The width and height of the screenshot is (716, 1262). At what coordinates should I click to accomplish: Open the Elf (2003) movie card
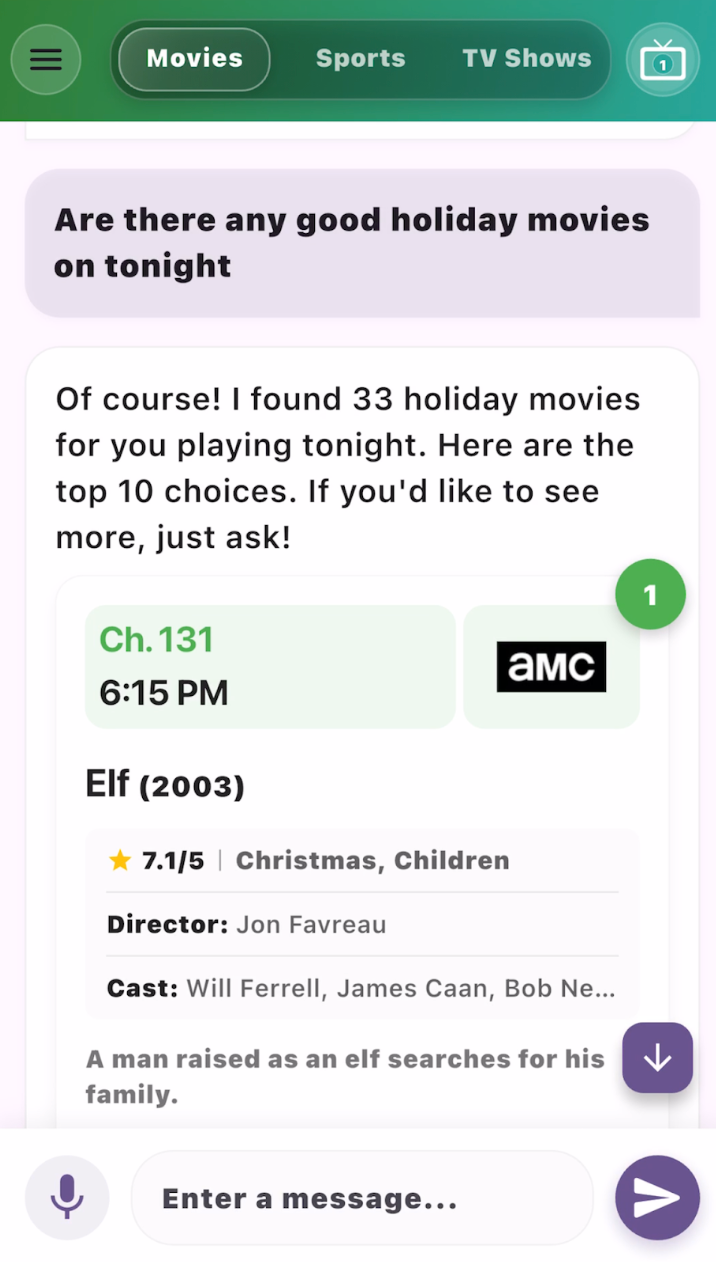(x=165, y=785)
